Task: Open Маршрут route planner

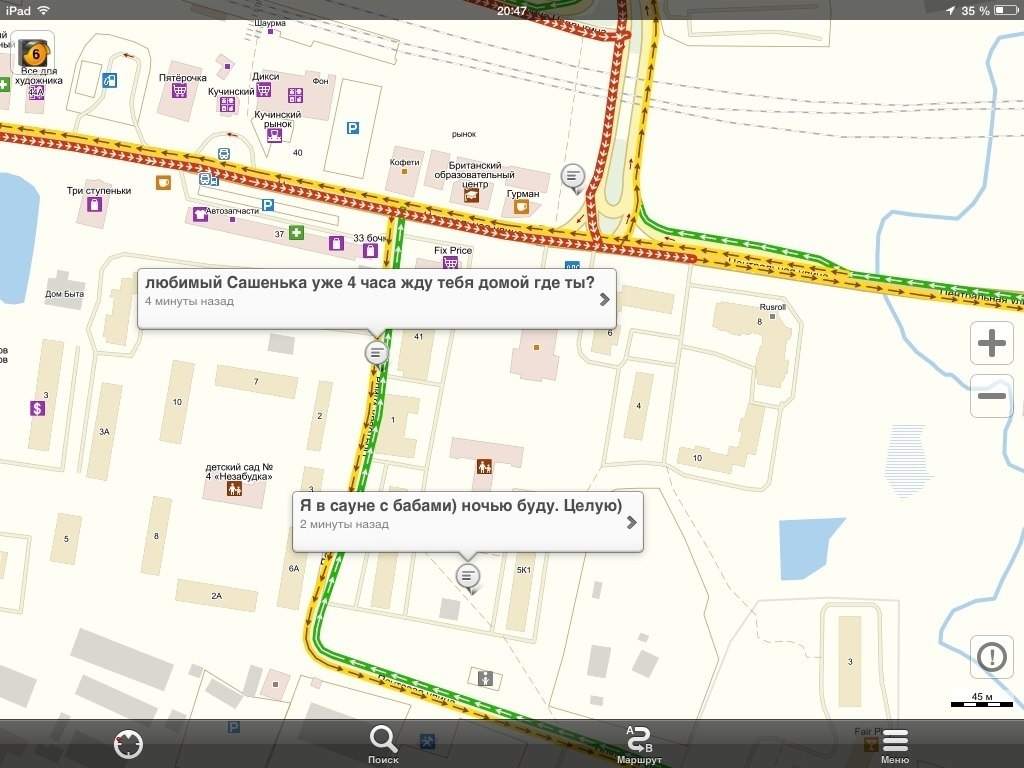Action: 639,744
